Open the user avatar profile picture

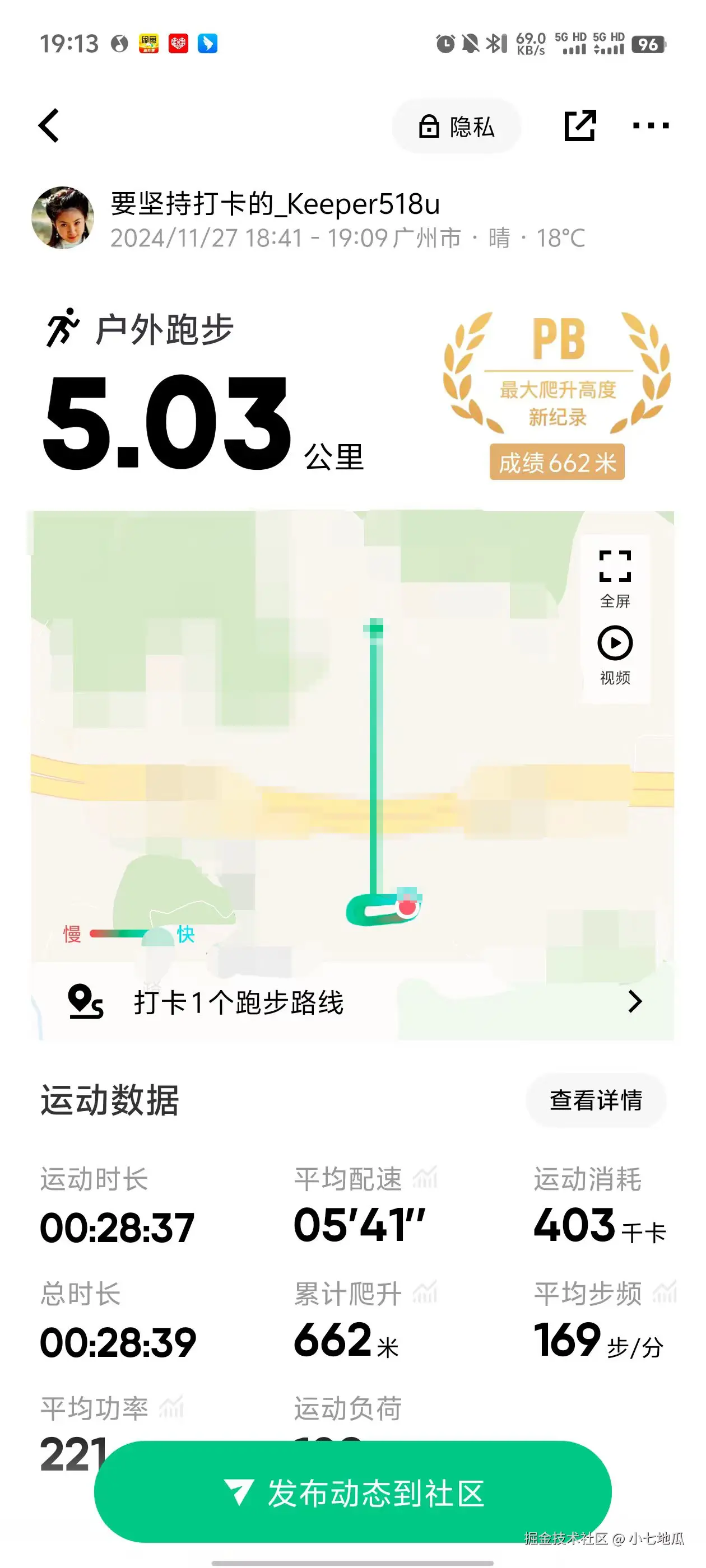(63, 217)
